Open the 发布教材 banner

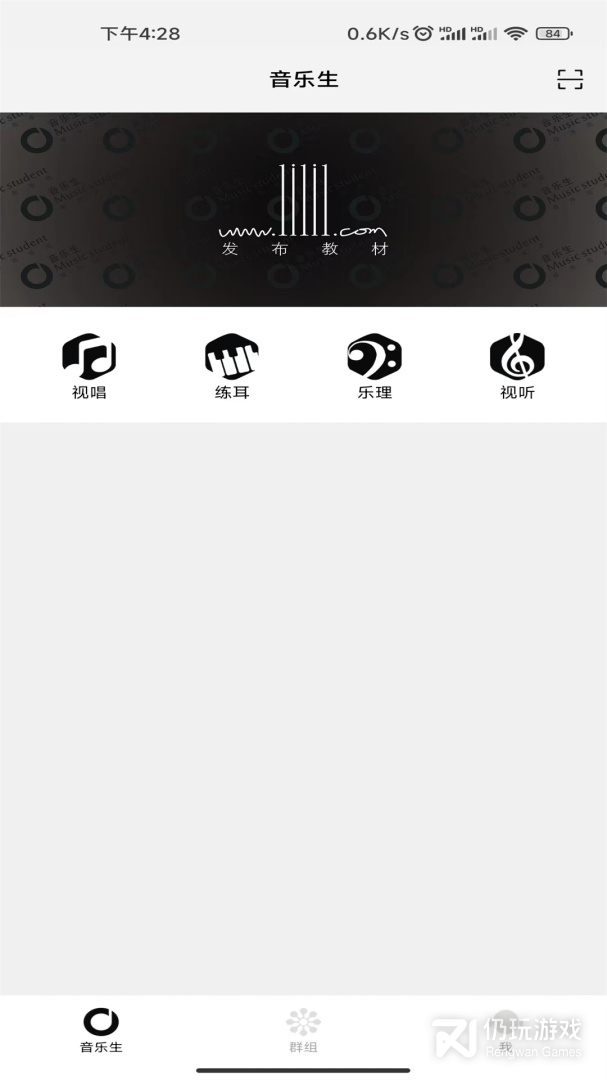coord(303,209)
